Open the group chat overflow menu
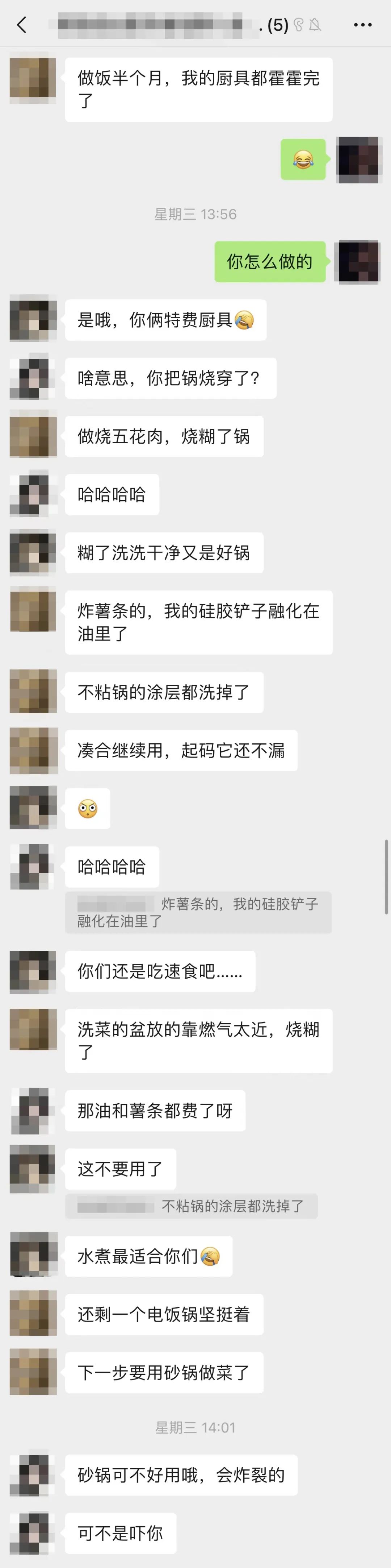This screenshot has width=391, height=1568. 362,25
